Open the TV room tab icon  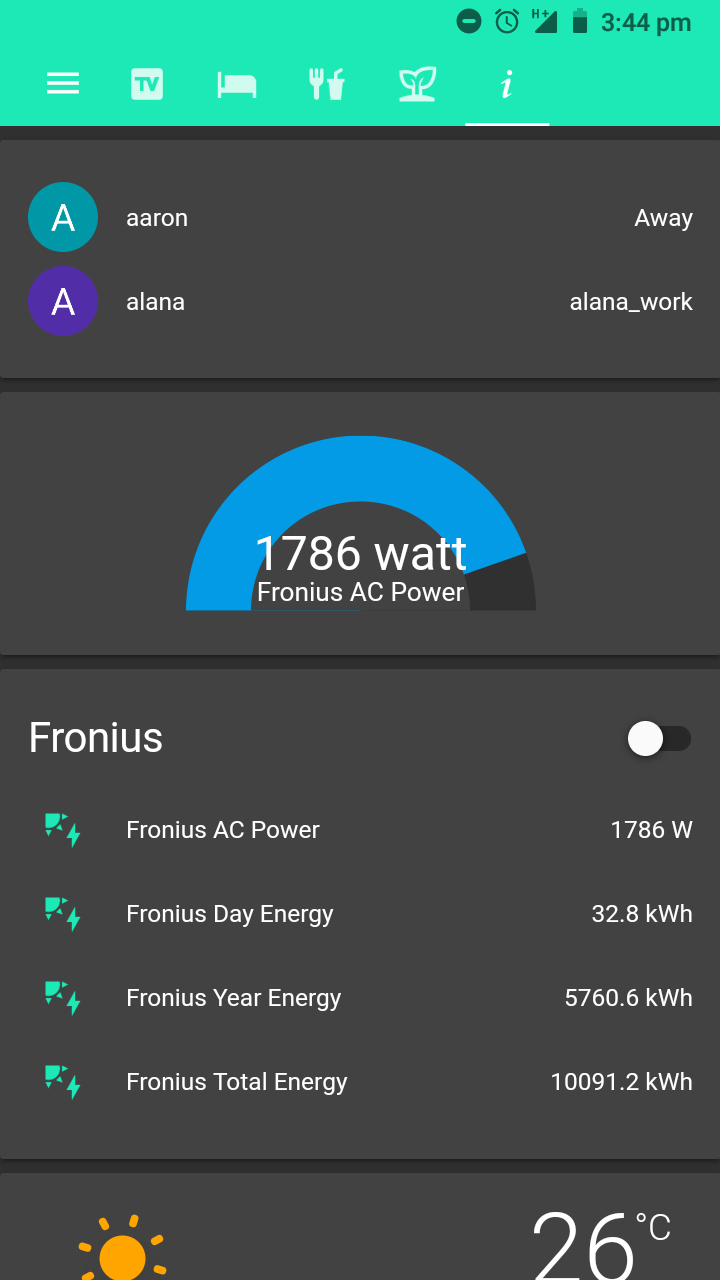click(146, 84)
